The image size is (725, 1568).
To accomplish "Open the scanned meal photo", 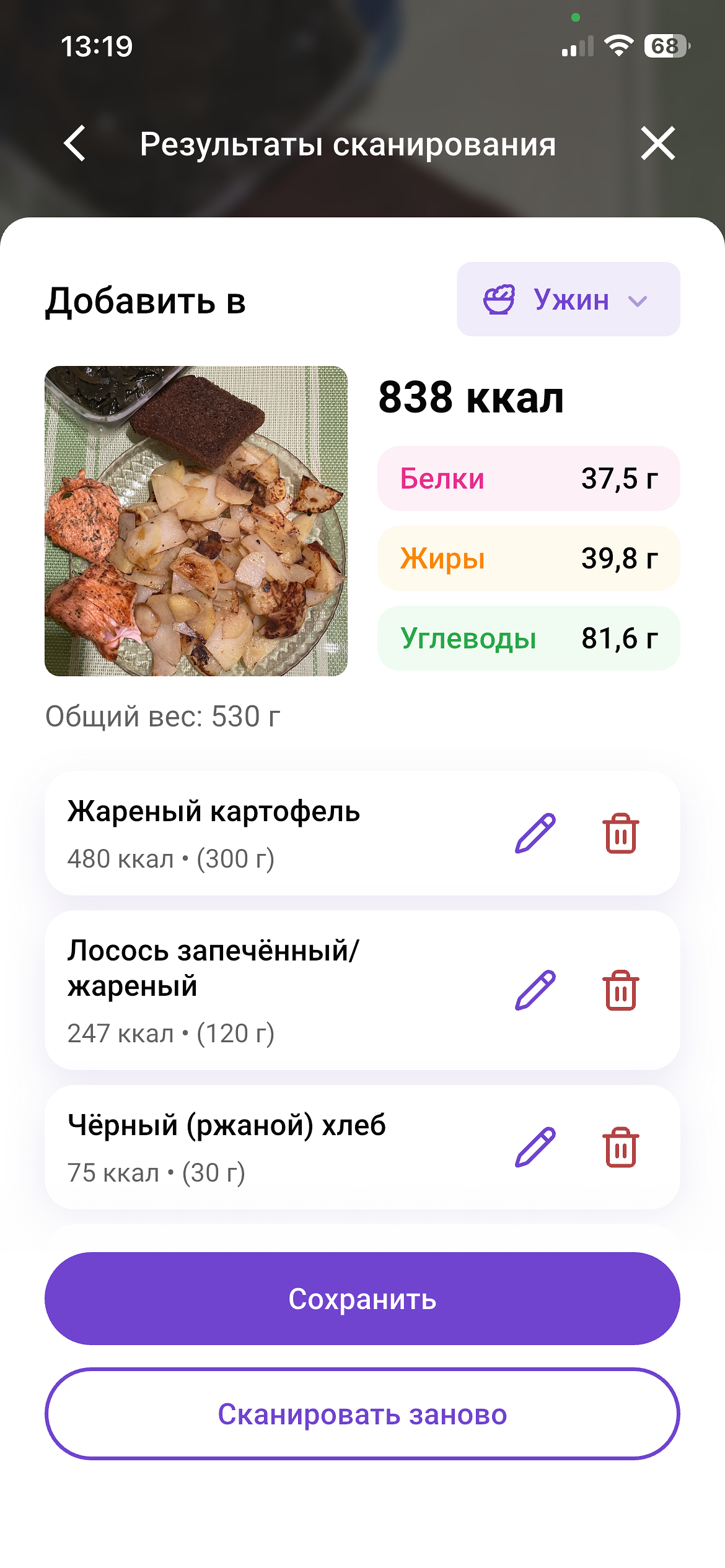I will [196, 521].
